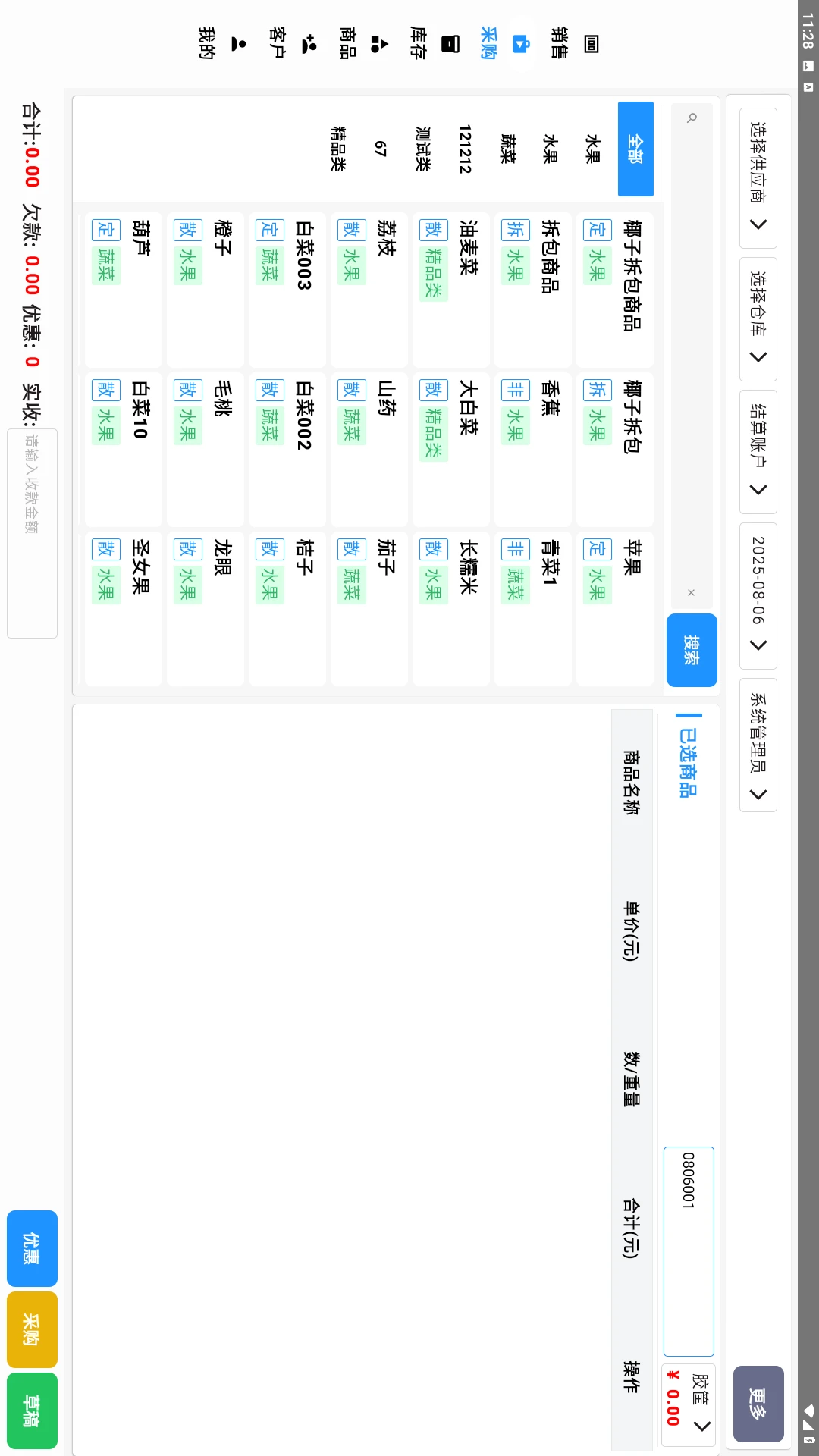Choose a 结算账户 settlement account

[758, 452]
